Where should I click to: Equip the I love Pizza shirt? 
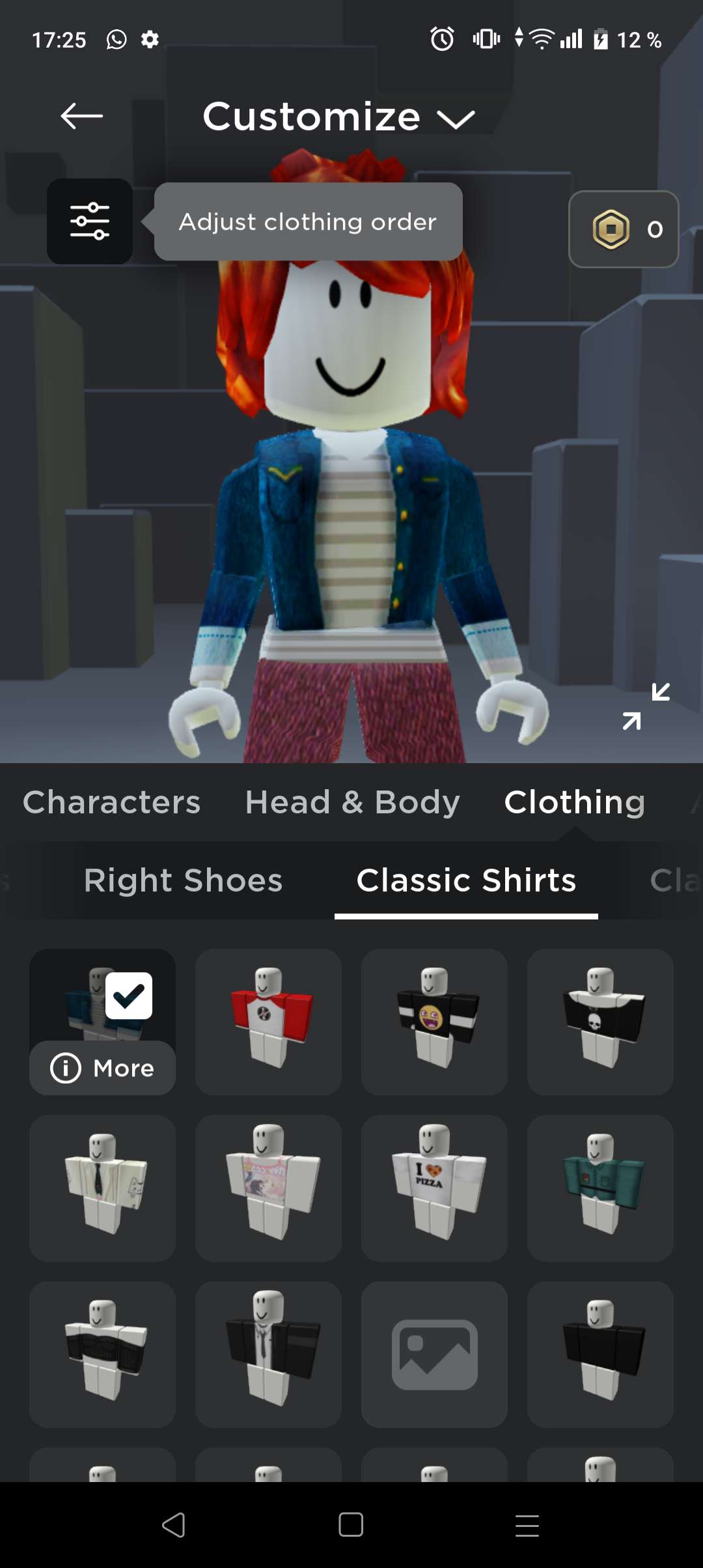click(434, 1188)
